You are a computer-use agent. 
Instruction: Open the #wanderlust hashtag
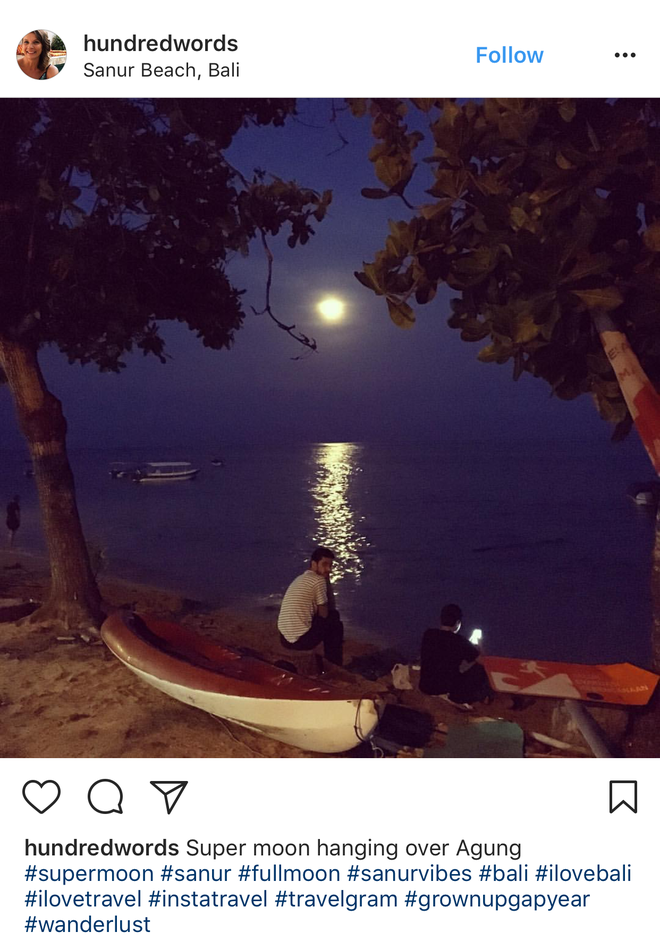pos(87,924)
